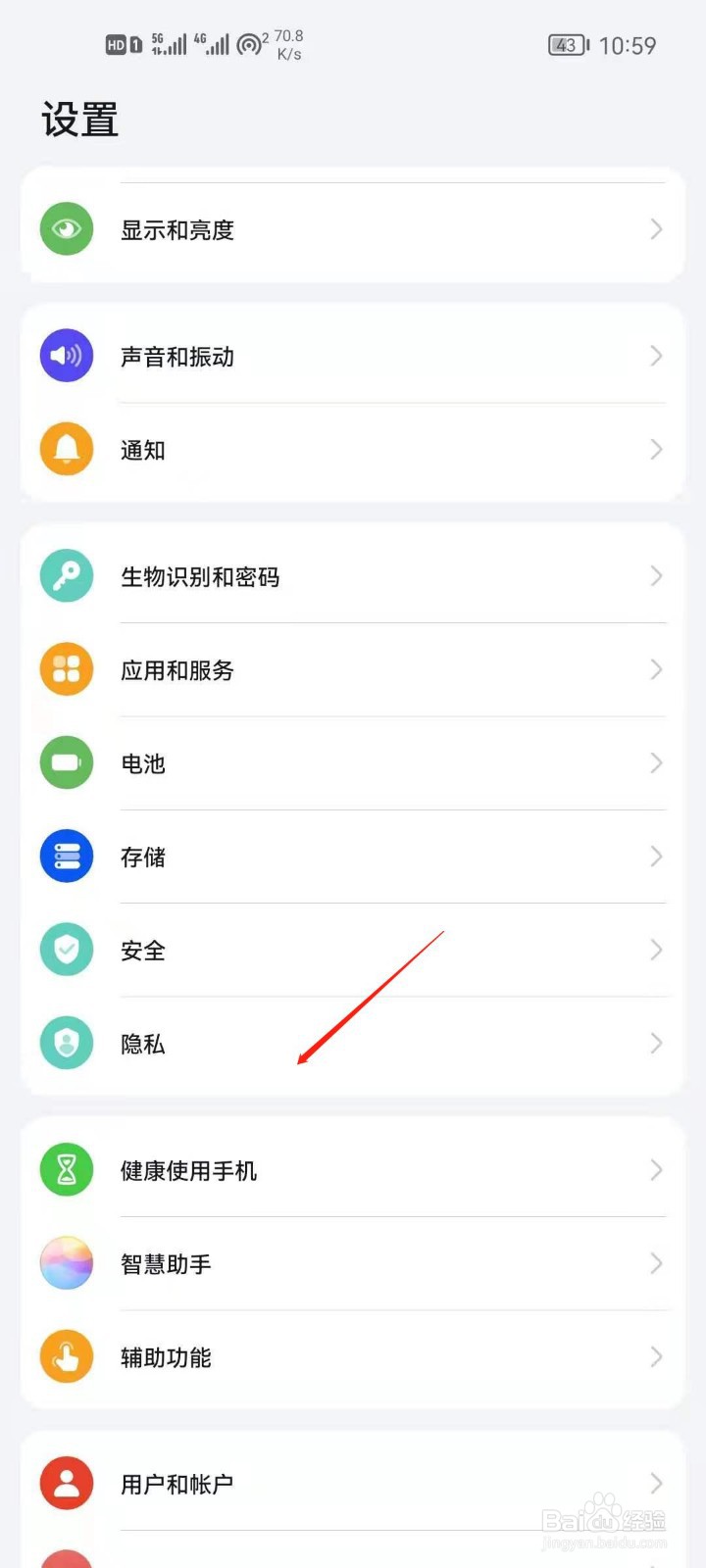This screenshot has height=1568, width=706.
Task: Click the 智慧助手 assistant icon
Action: tap(66, 1263)
